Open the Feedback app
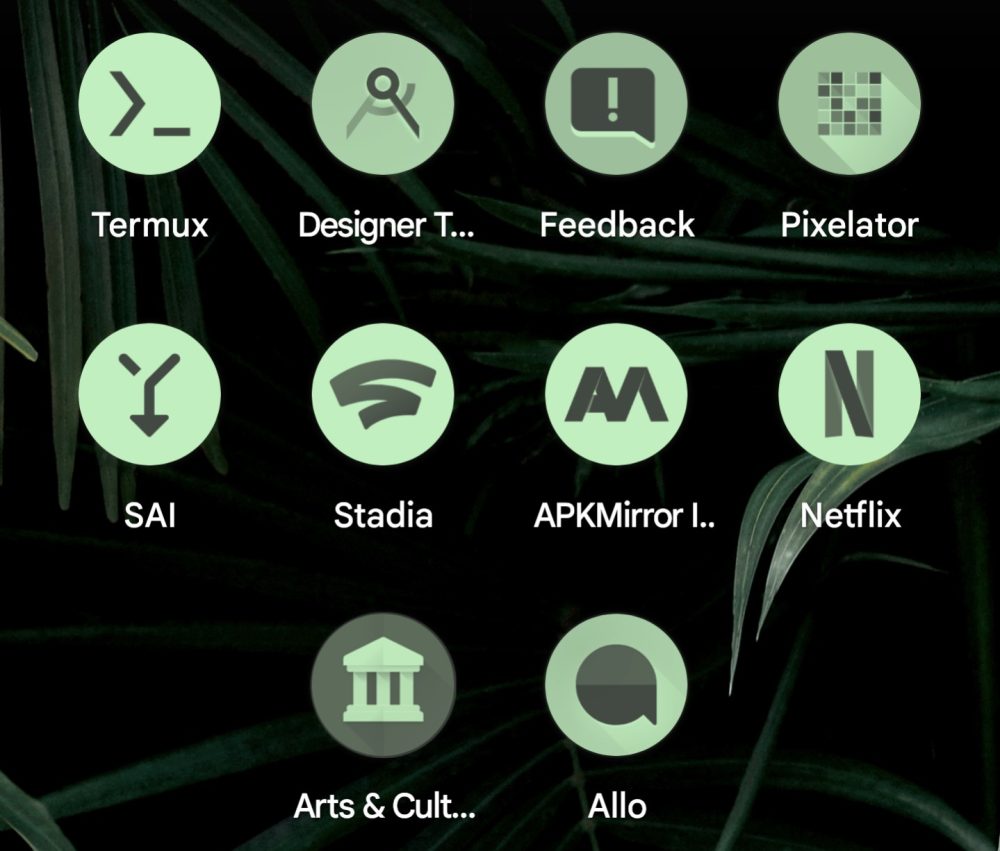Screen dimensions: 1000x851 pyautogui.click(x=617, y=105)
